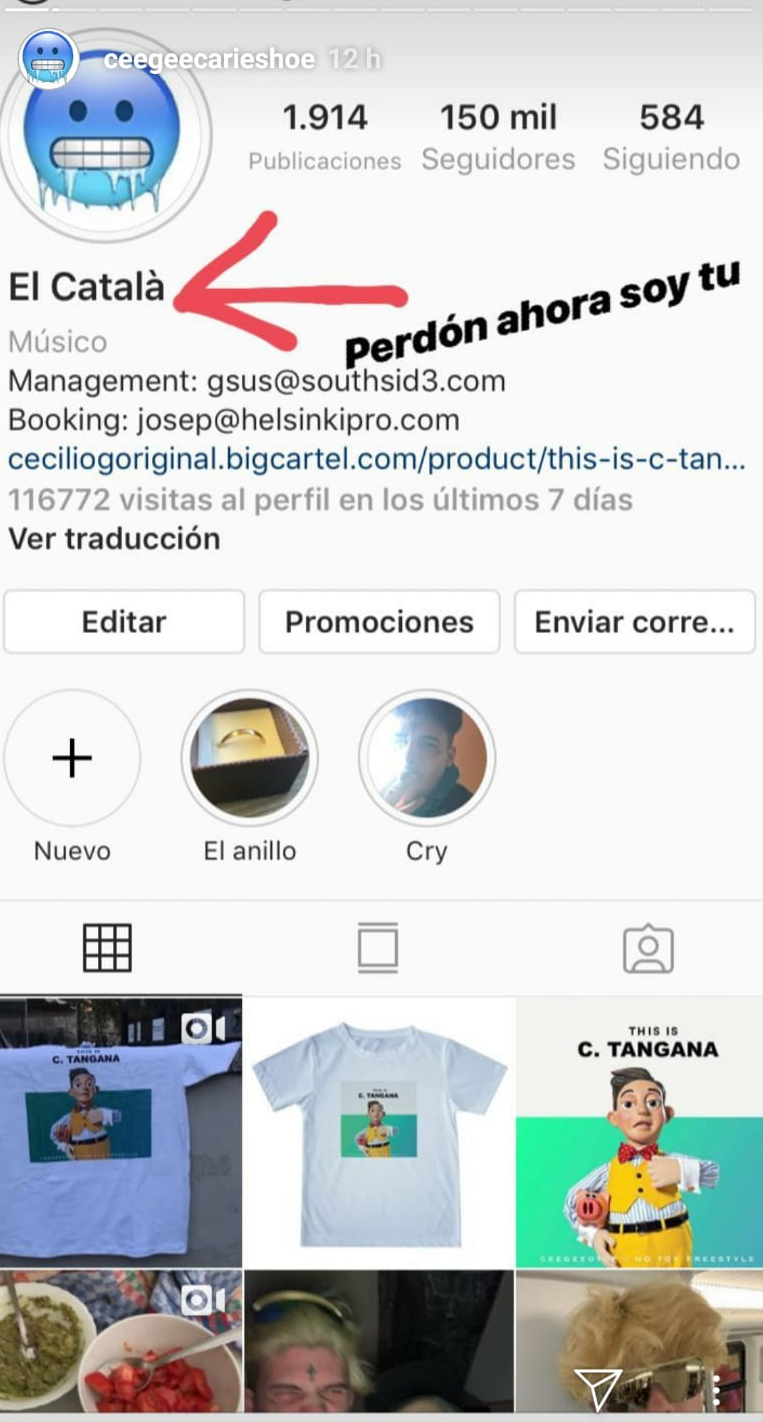Open the story's three-dot options menu
Image resolution: width=763 pixels, height=1422 pixels.
click(716, 1390)
